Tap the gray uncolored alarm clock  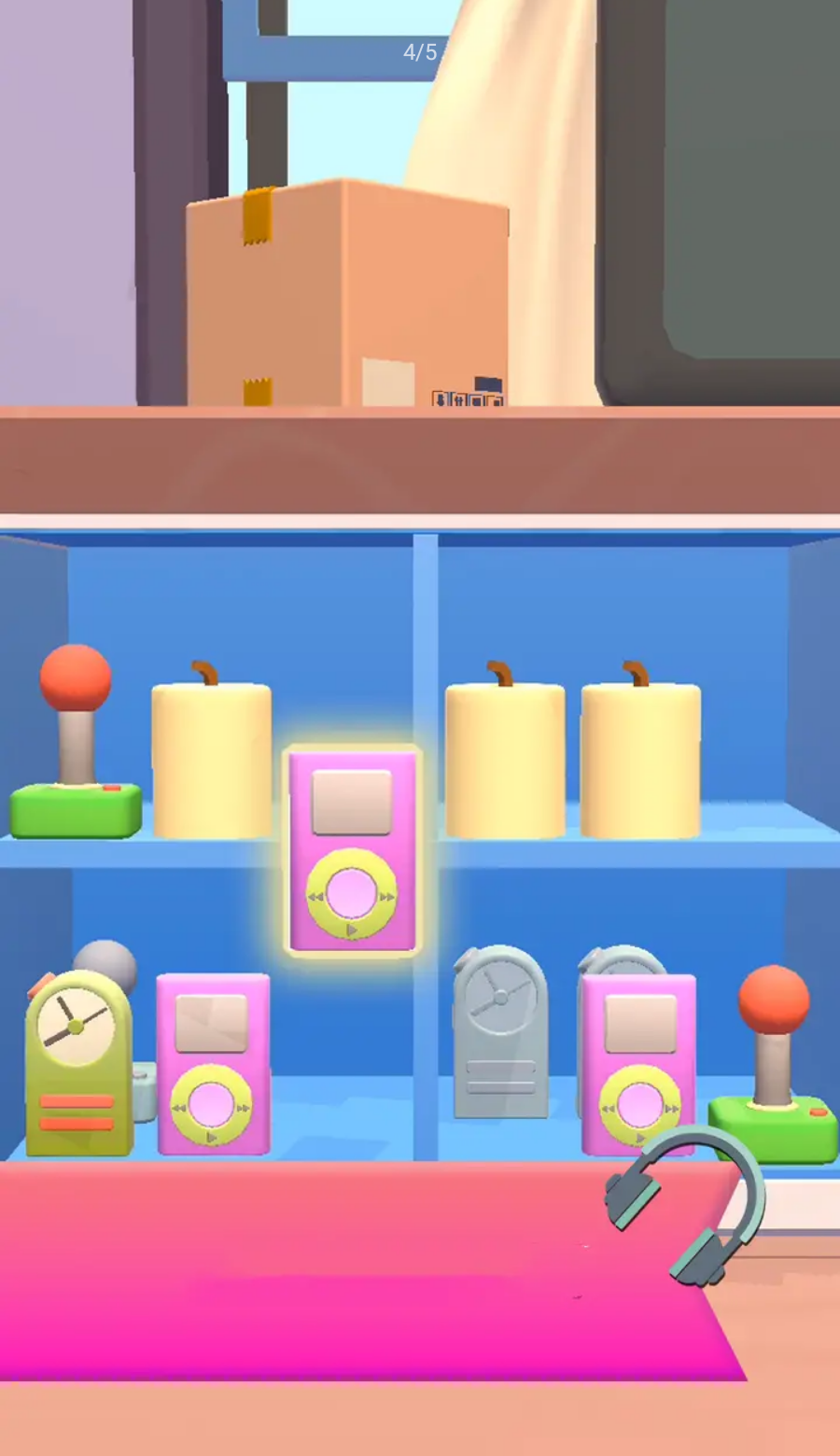tap(500, 1033)
